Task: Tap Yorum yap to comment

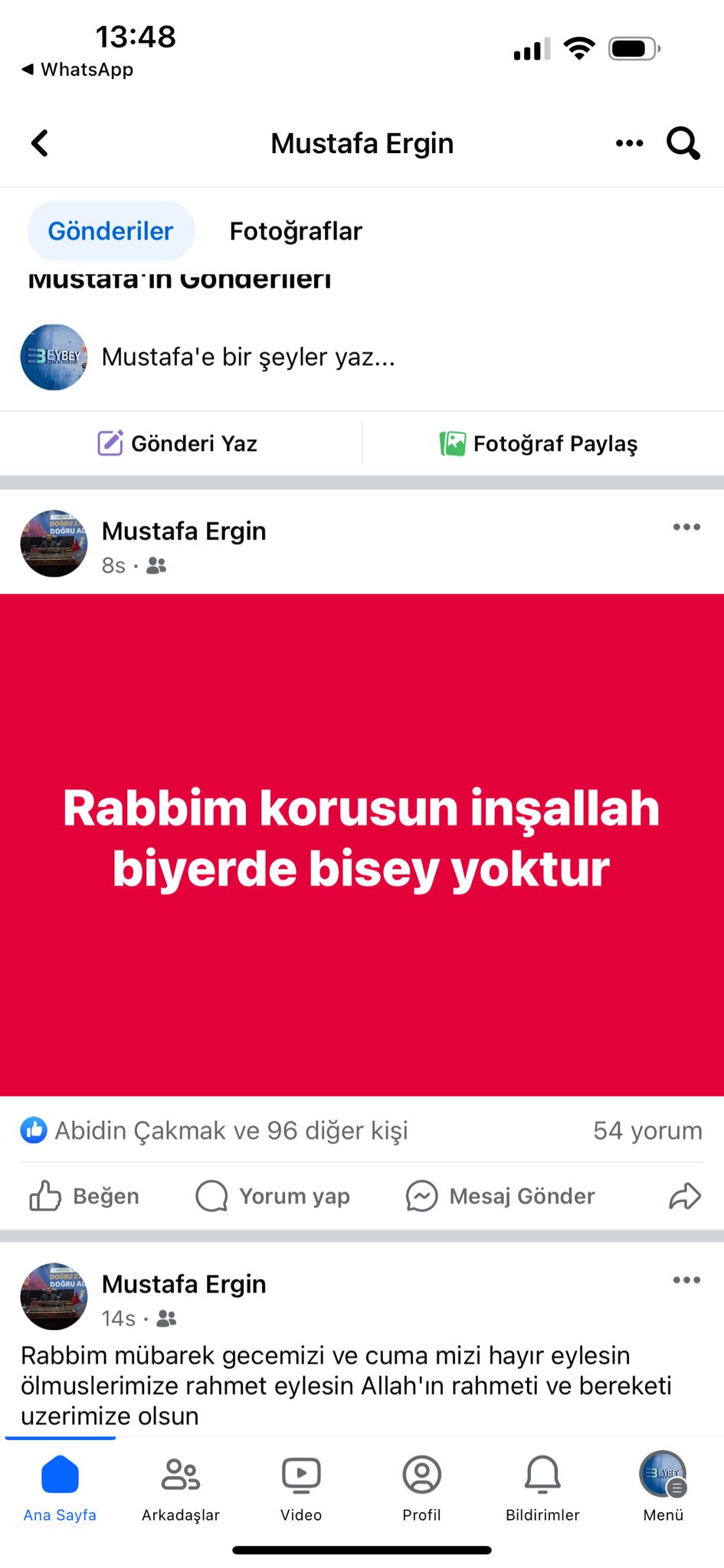Action: point(273,1196)
